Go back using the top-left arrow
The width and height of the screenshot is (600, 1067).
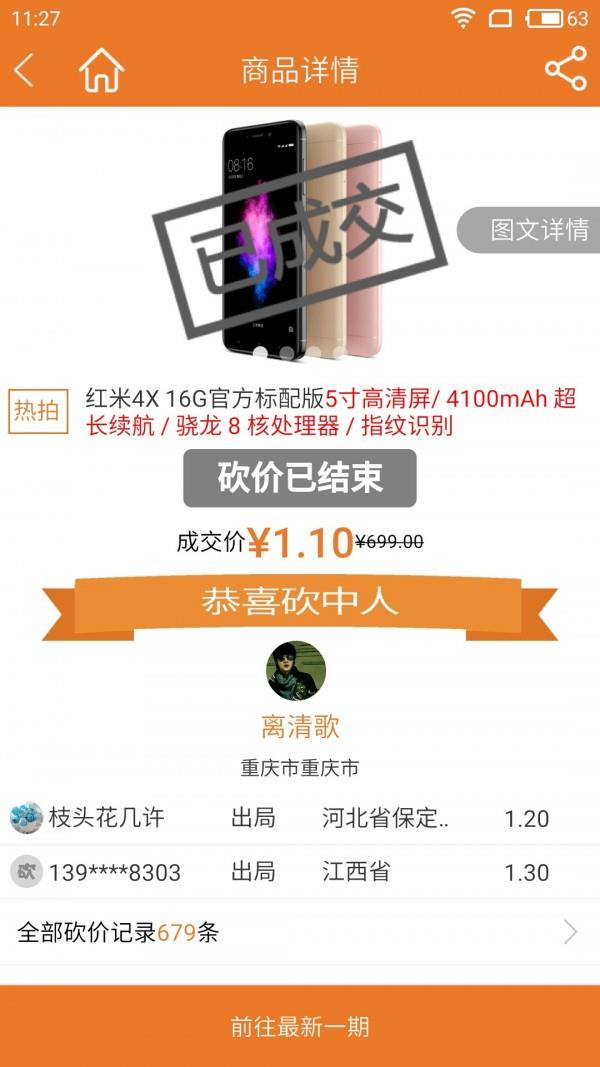point(25,70)
